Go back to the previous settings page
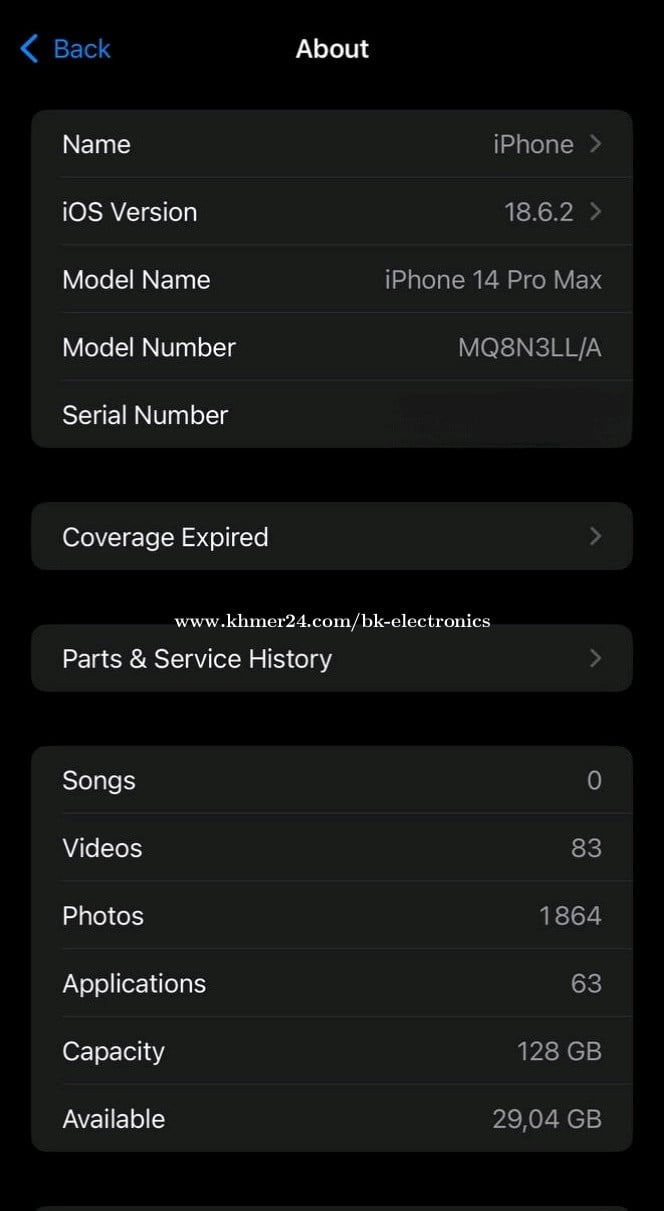The image size is (664, 1211). tap(66, 49)
